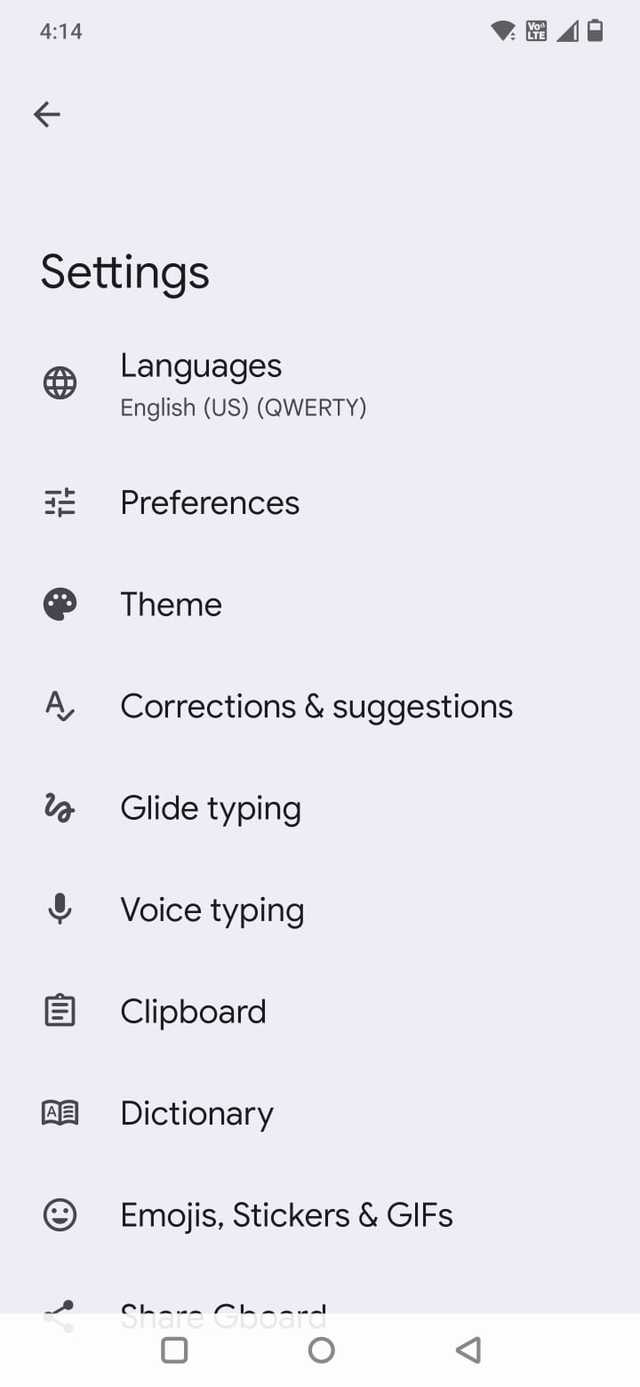Image resolution: width=640 pixels, height=1387 pixels.
Task: Open Glide typing settings
Action: (210, 809)
